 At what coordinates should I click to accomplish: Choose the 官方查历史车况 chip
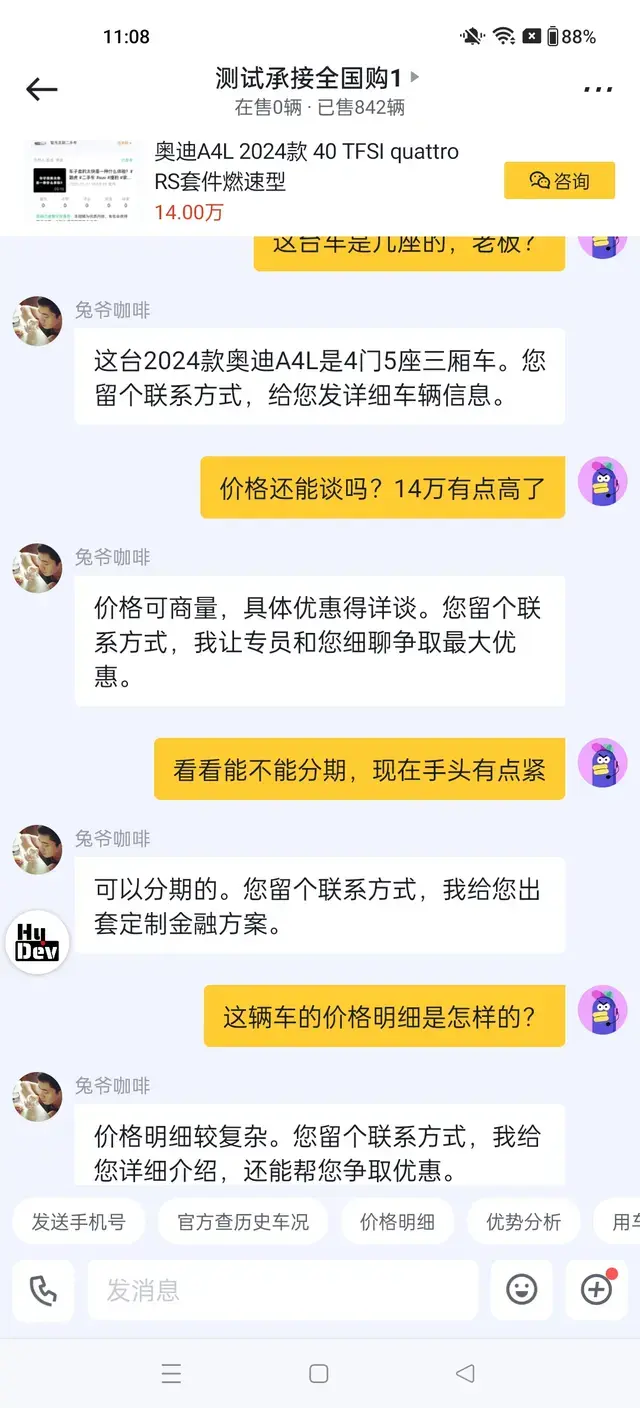click(x=243, y=1222)
